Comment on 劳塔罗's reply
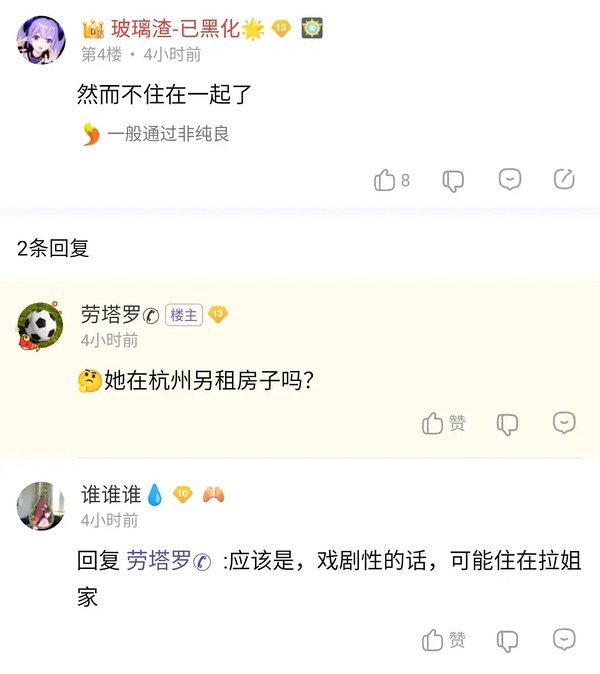This screenshot has width=600, height=674. [564, 423]
